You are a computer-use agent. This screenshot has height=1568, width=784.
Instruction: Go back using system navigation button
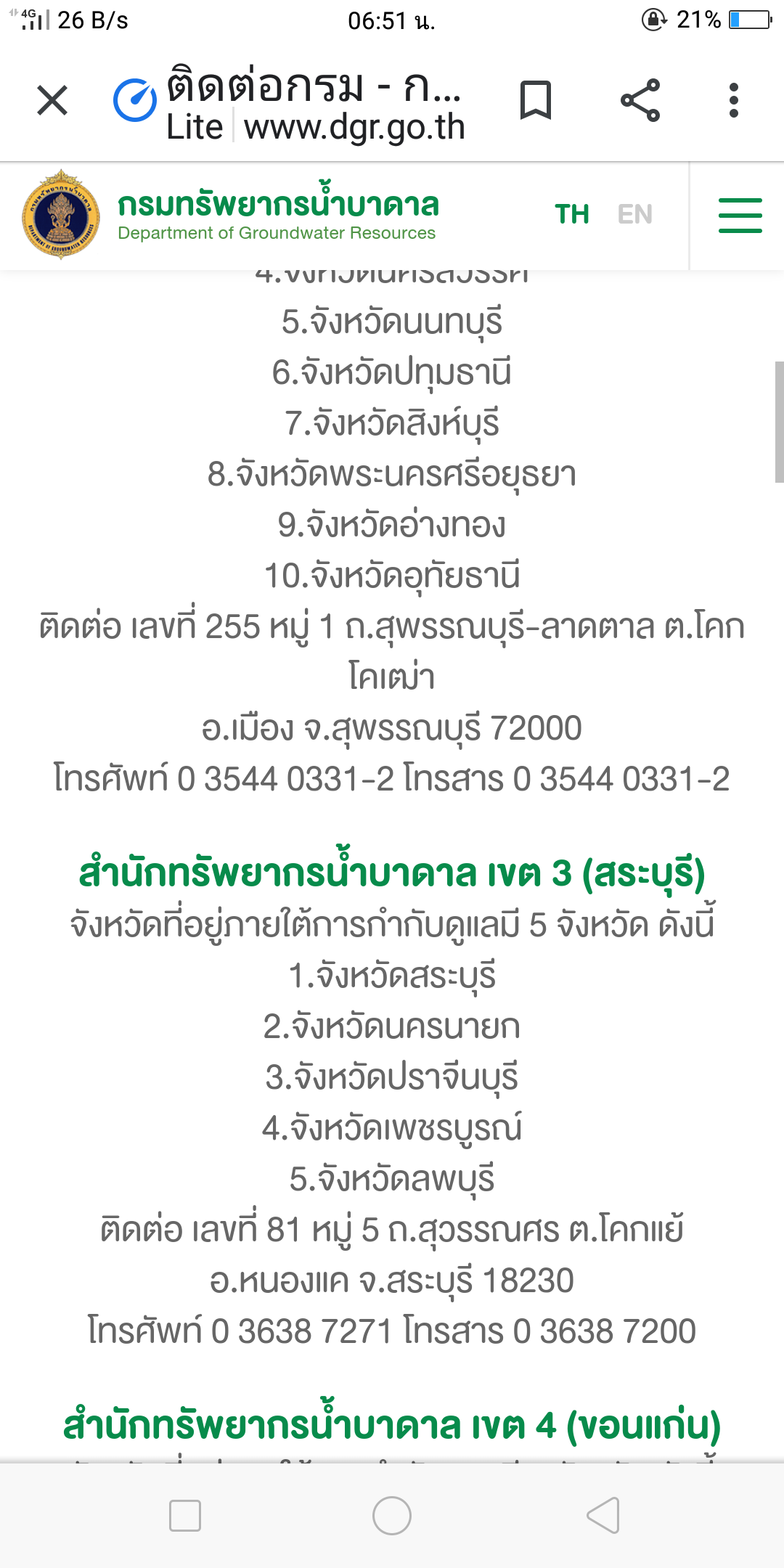click(x=603, y=1516)
